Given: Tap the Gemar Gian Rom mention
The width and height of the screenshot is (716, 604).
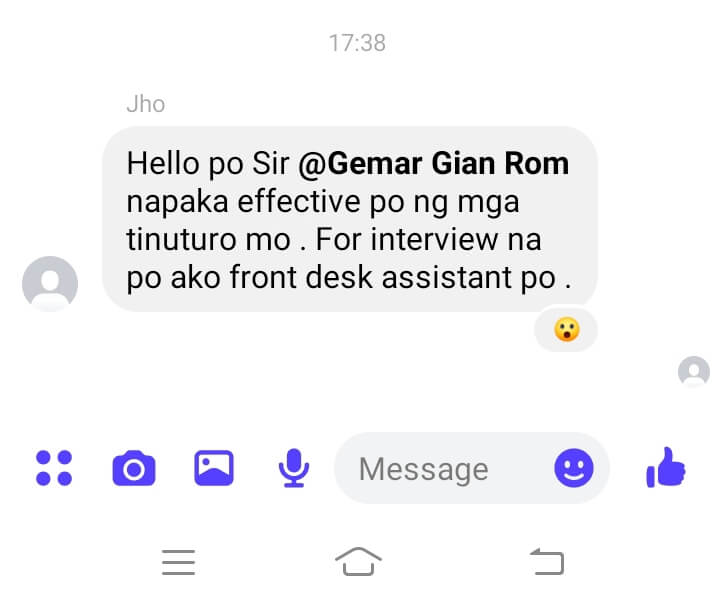Looking at the screenshot, I should click(x=433, y=163).
